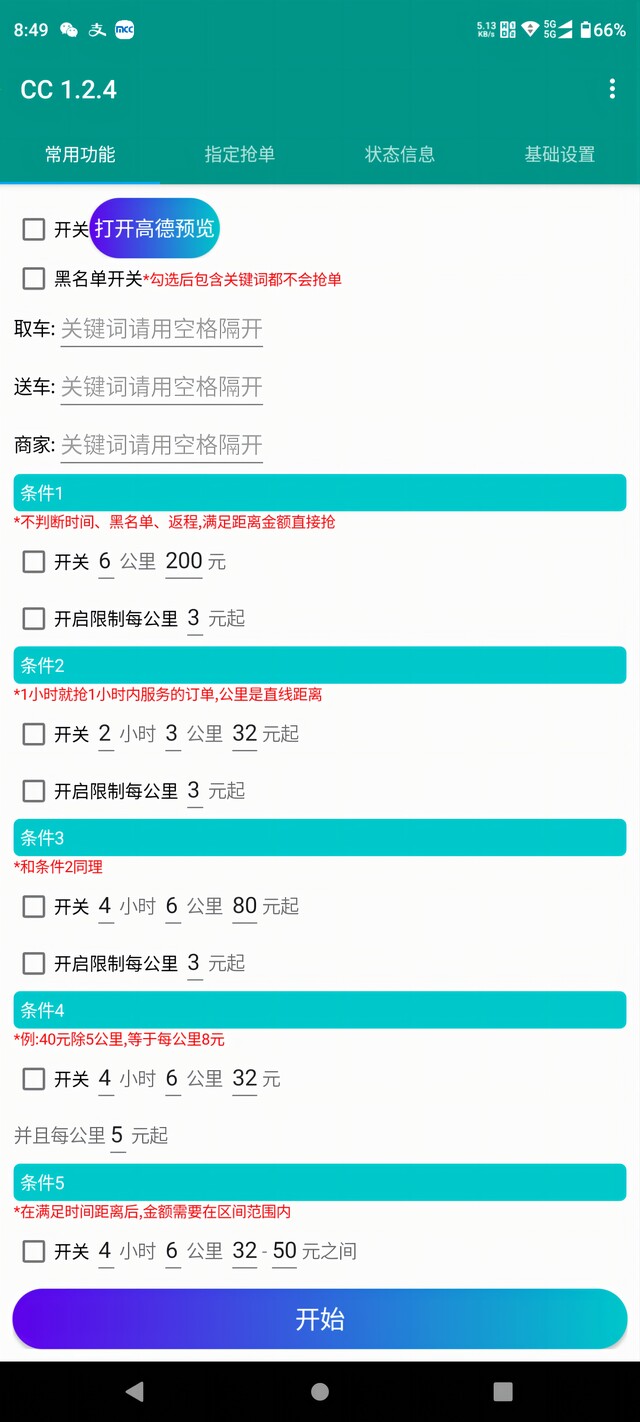Check the 开关 box under 条件4
This screenshot has height=1422, width=640.
coord(34,1079)
